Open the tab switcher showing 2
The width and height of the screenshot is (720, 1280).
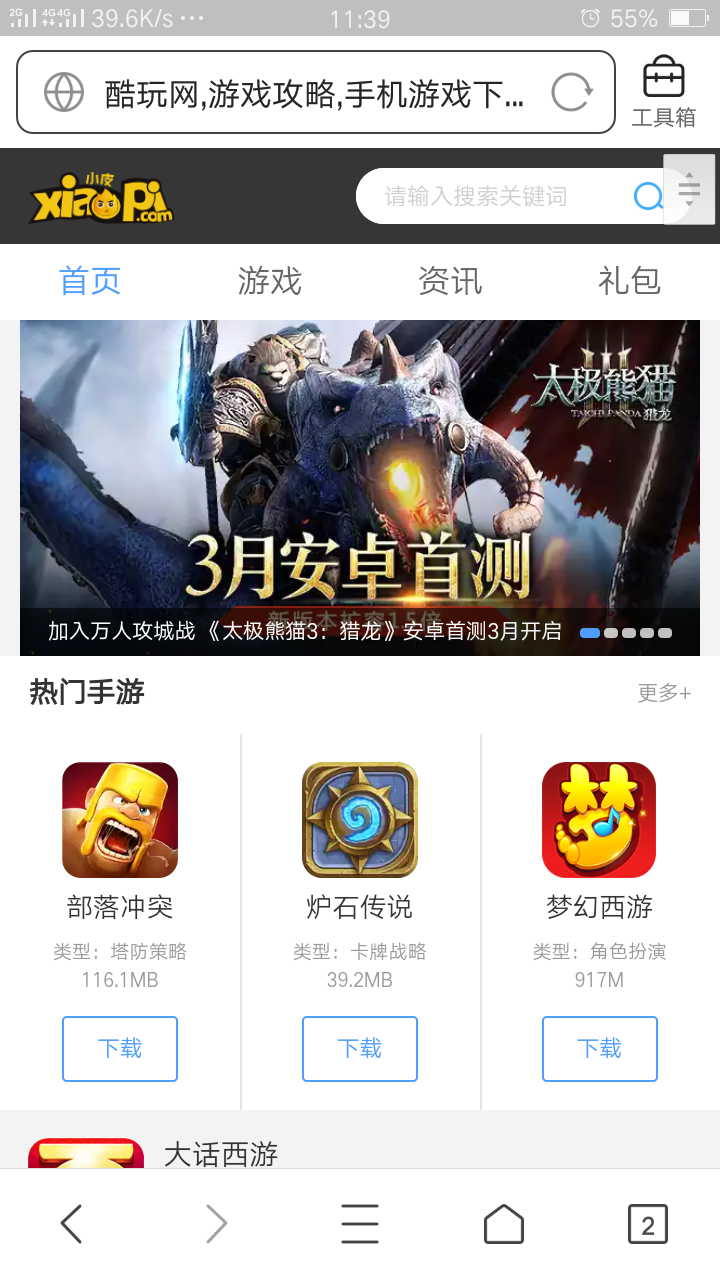pyautogui.click(x=647, y=1223)
